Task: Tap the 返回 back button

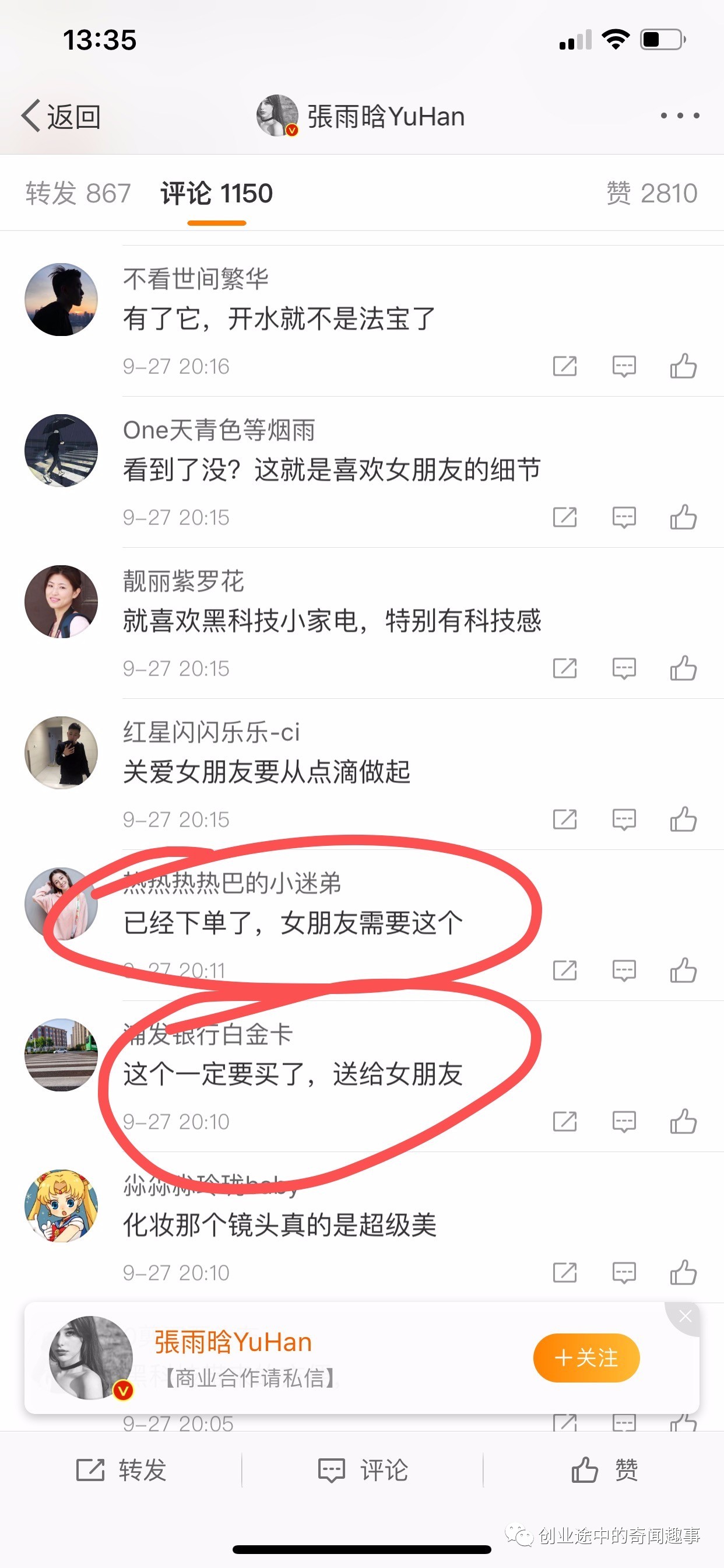Action: (61, 116)
